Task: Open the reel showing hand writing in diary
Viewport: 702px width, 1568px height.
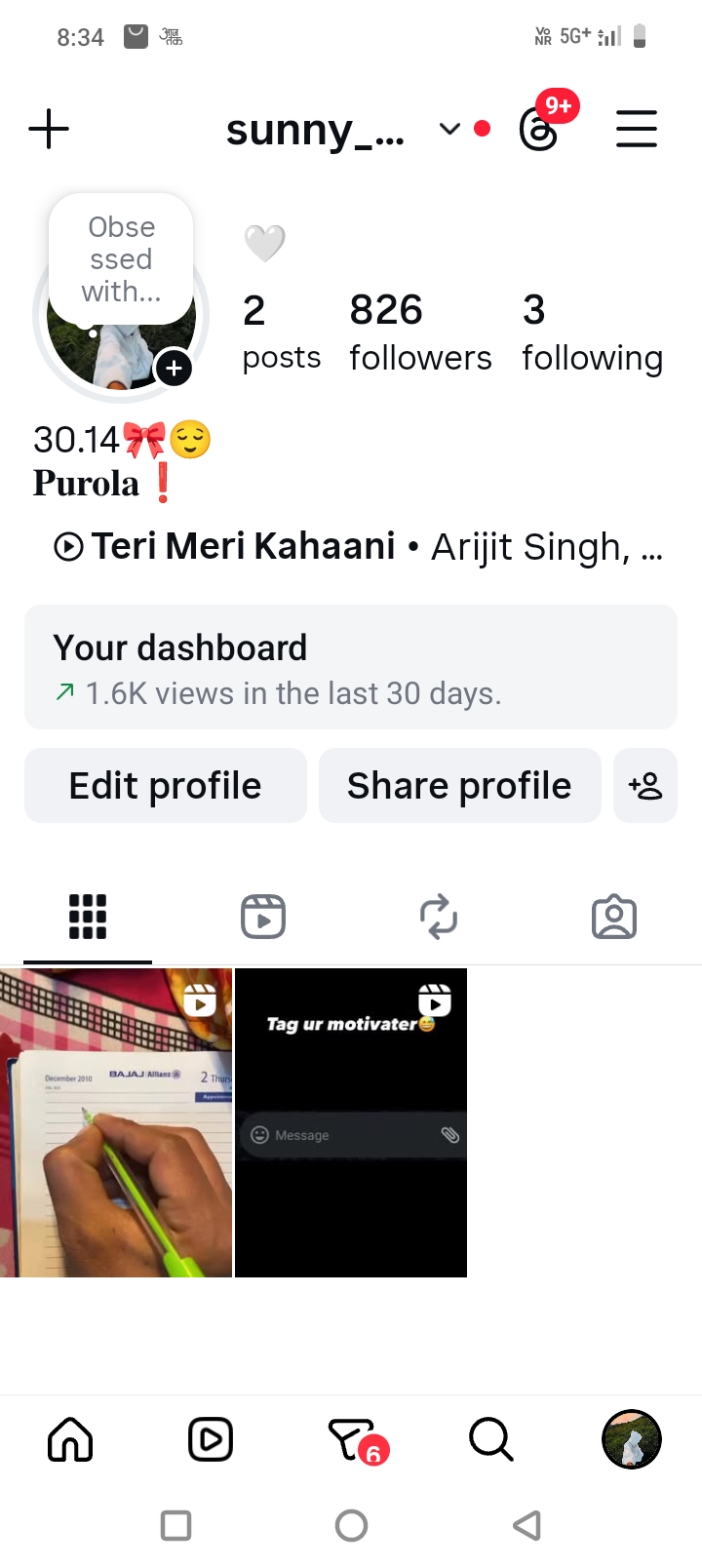Action: (x=116, y=1122)
